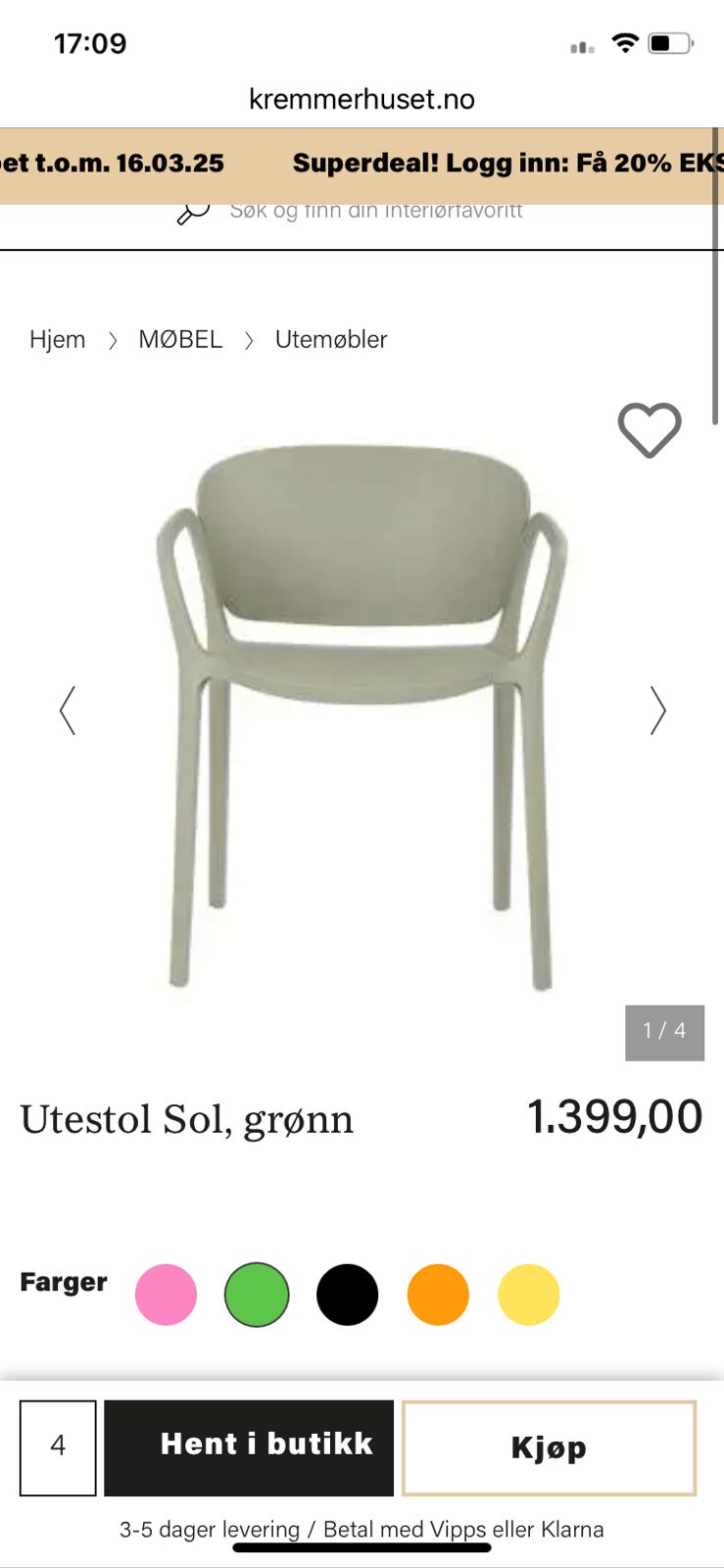
Task: Show the next product image
Action: (657, 710)
